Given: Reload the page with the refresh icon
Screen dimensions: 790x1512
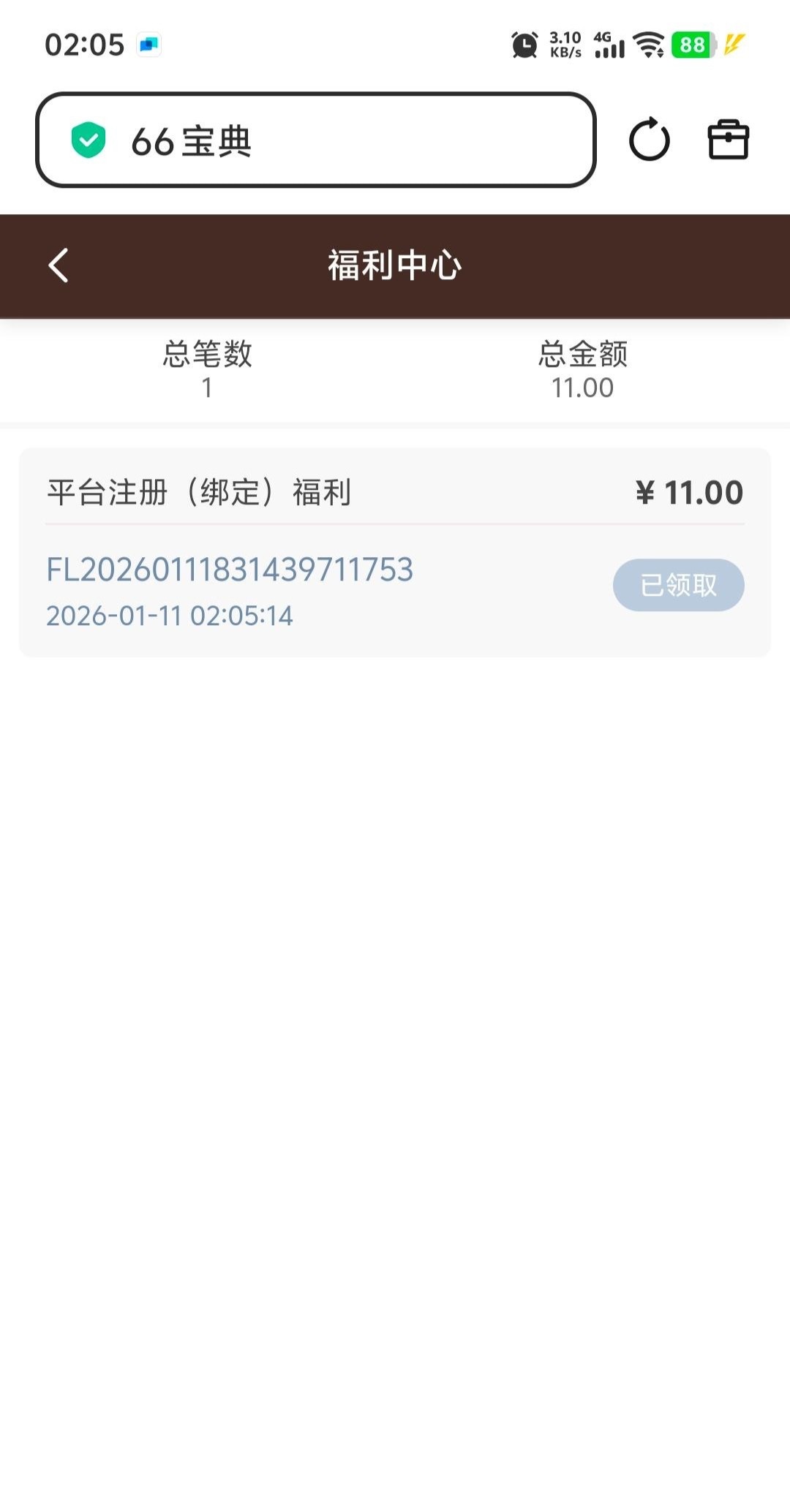Looking at the screenshot, I should 649,140.
